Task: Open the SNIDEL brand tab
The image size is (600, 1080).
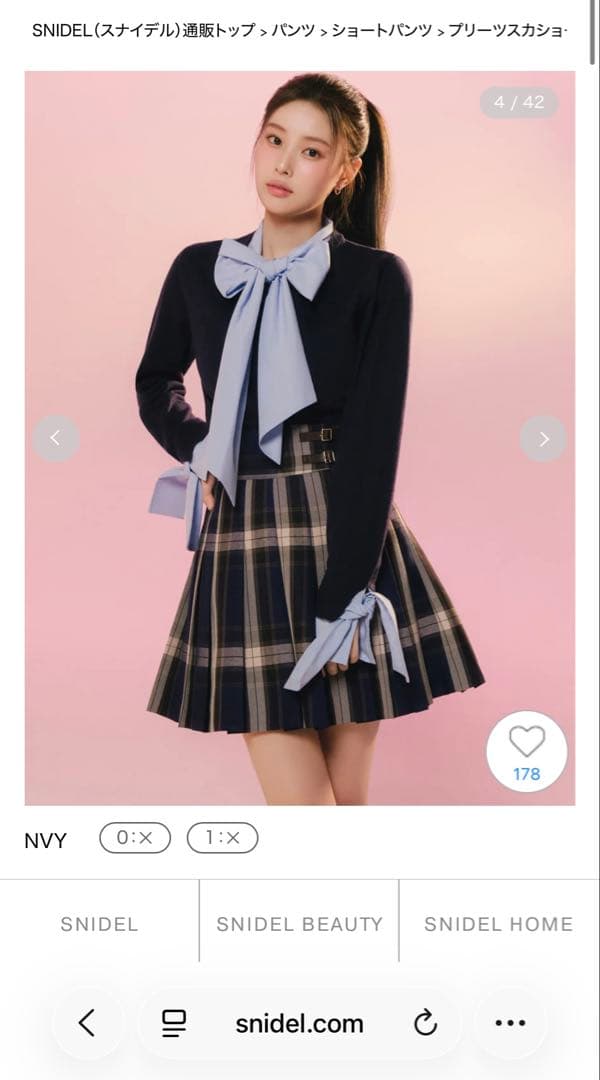Action: click(x=99, y=924)
